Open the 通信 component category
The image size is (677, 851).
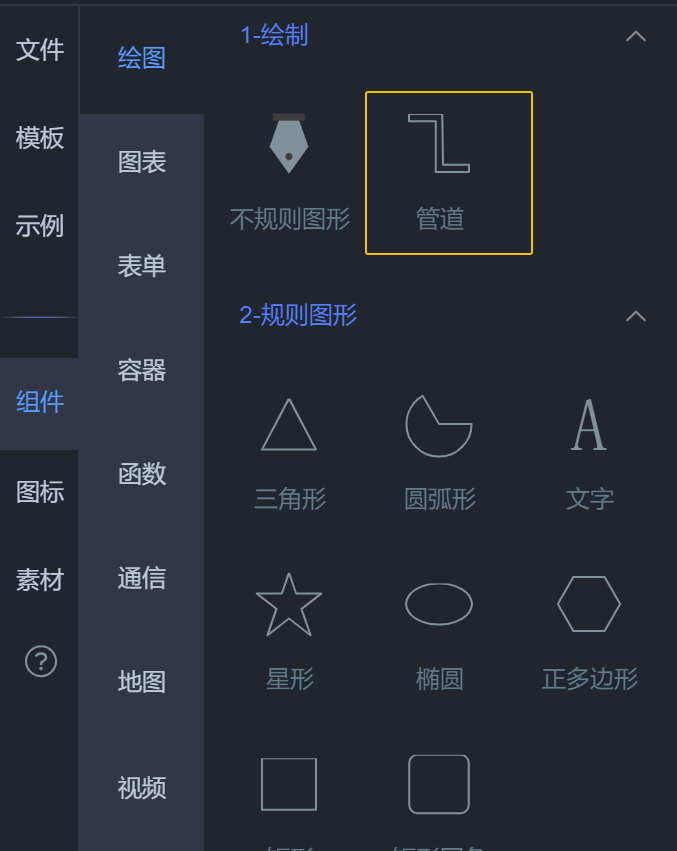(142, 578)
